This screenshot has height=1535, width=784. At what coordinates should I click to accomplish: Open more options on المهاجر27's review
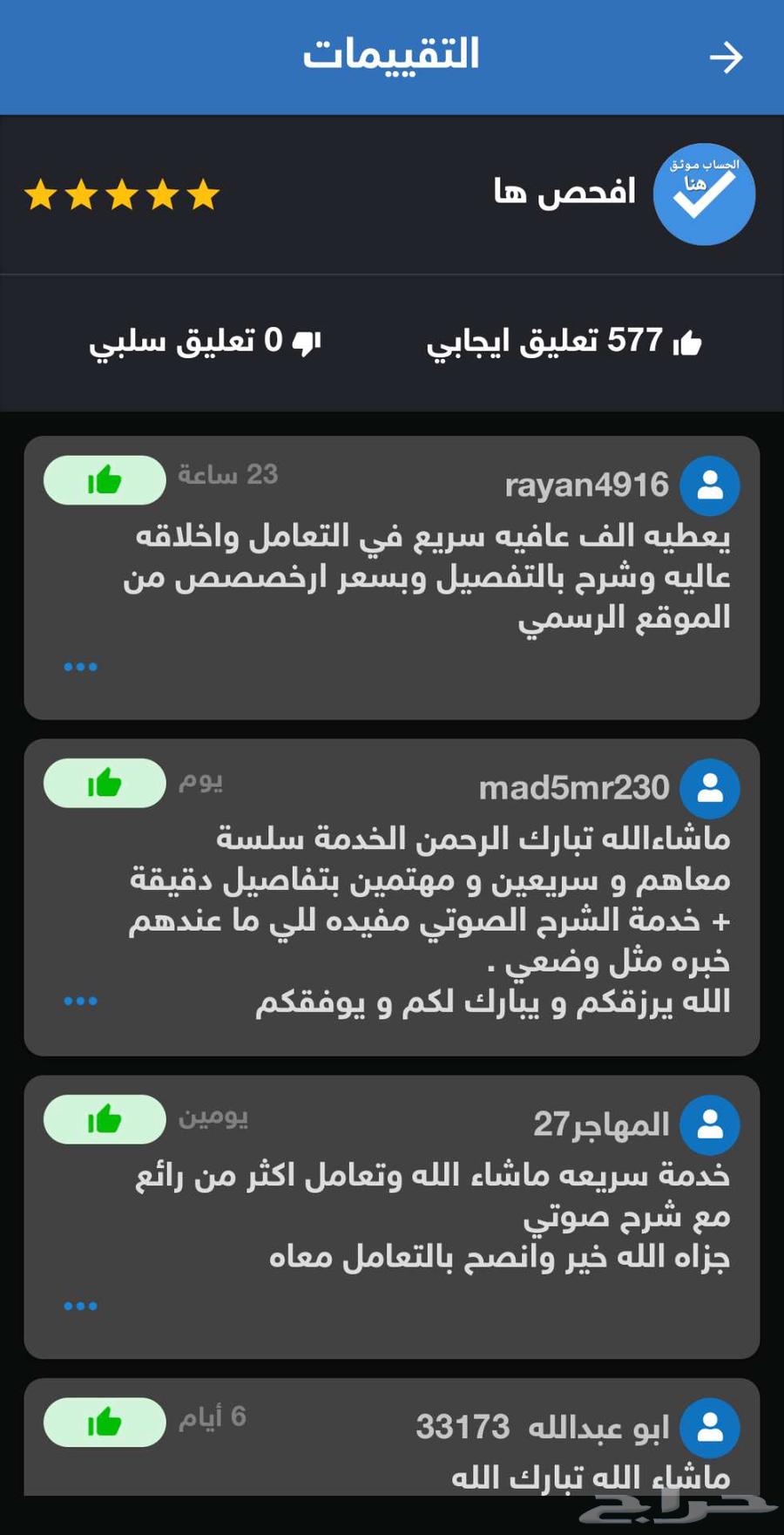click(x=80, y=1305)
